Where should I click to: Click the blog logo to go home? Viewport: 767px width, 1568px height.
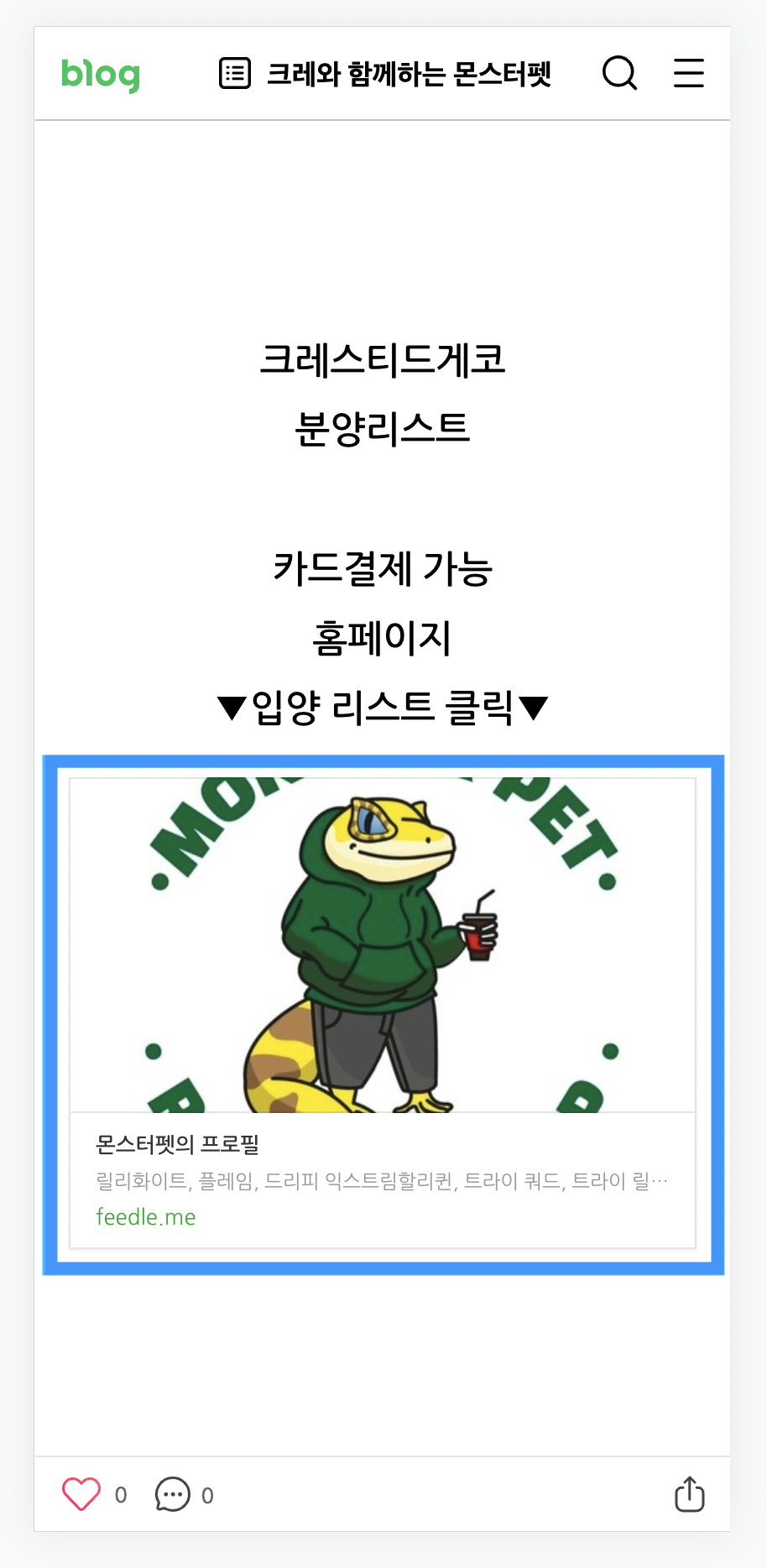tap(100, 75)
